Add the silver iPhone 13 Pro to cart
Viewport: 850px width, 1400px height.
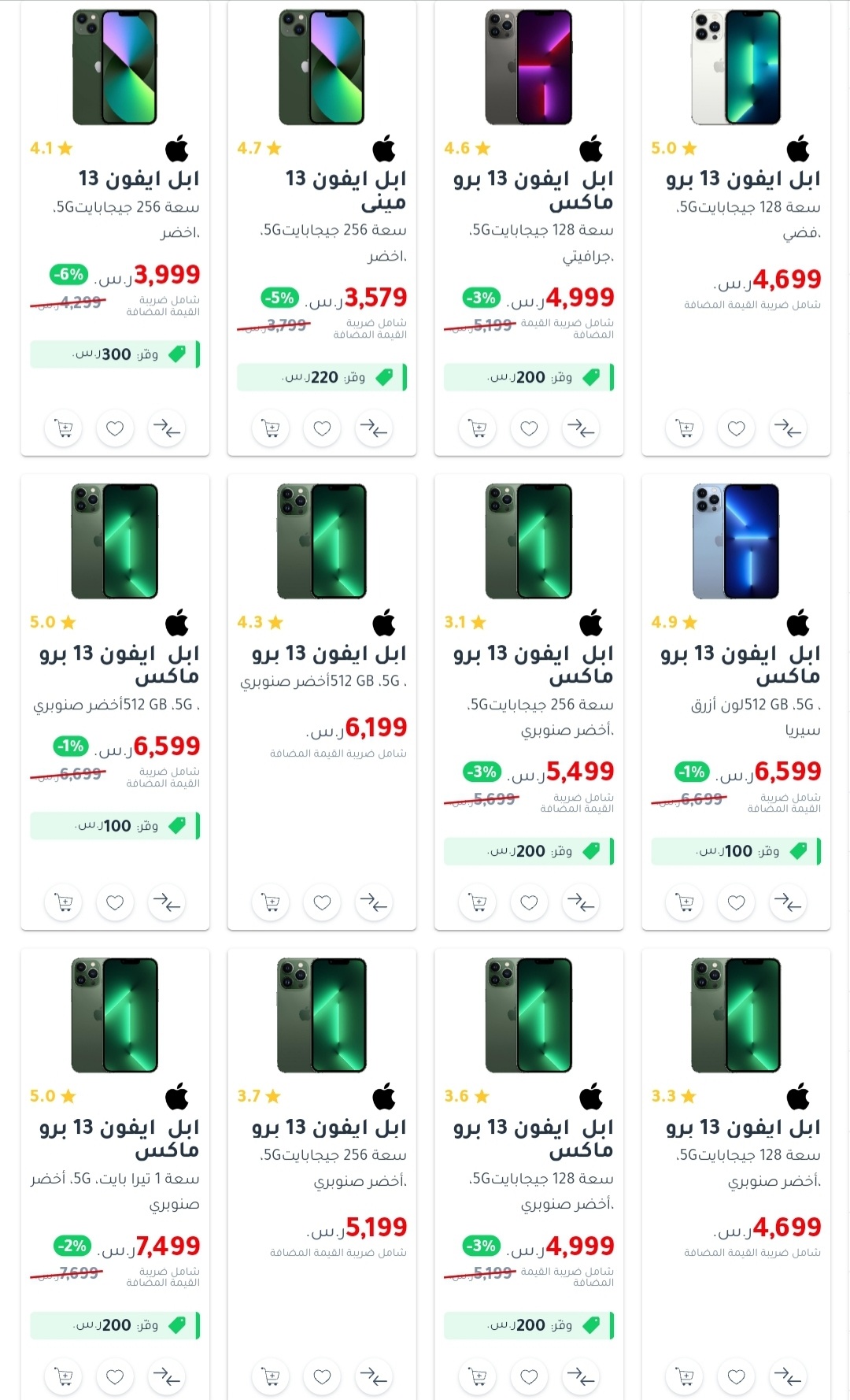click(x=685, y=429)
